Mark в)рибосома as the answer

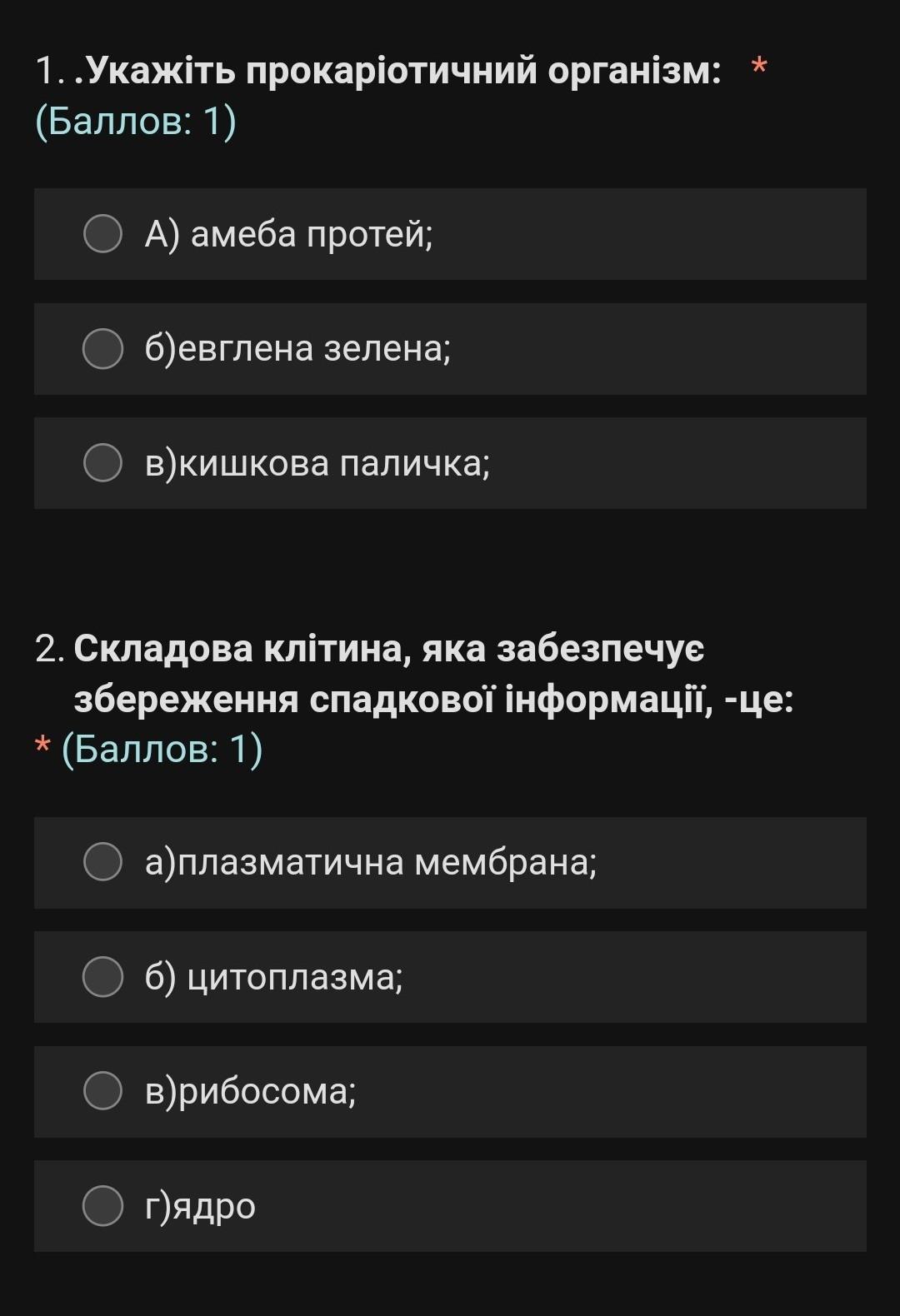pyautogui.click(x=450, y=1091)
